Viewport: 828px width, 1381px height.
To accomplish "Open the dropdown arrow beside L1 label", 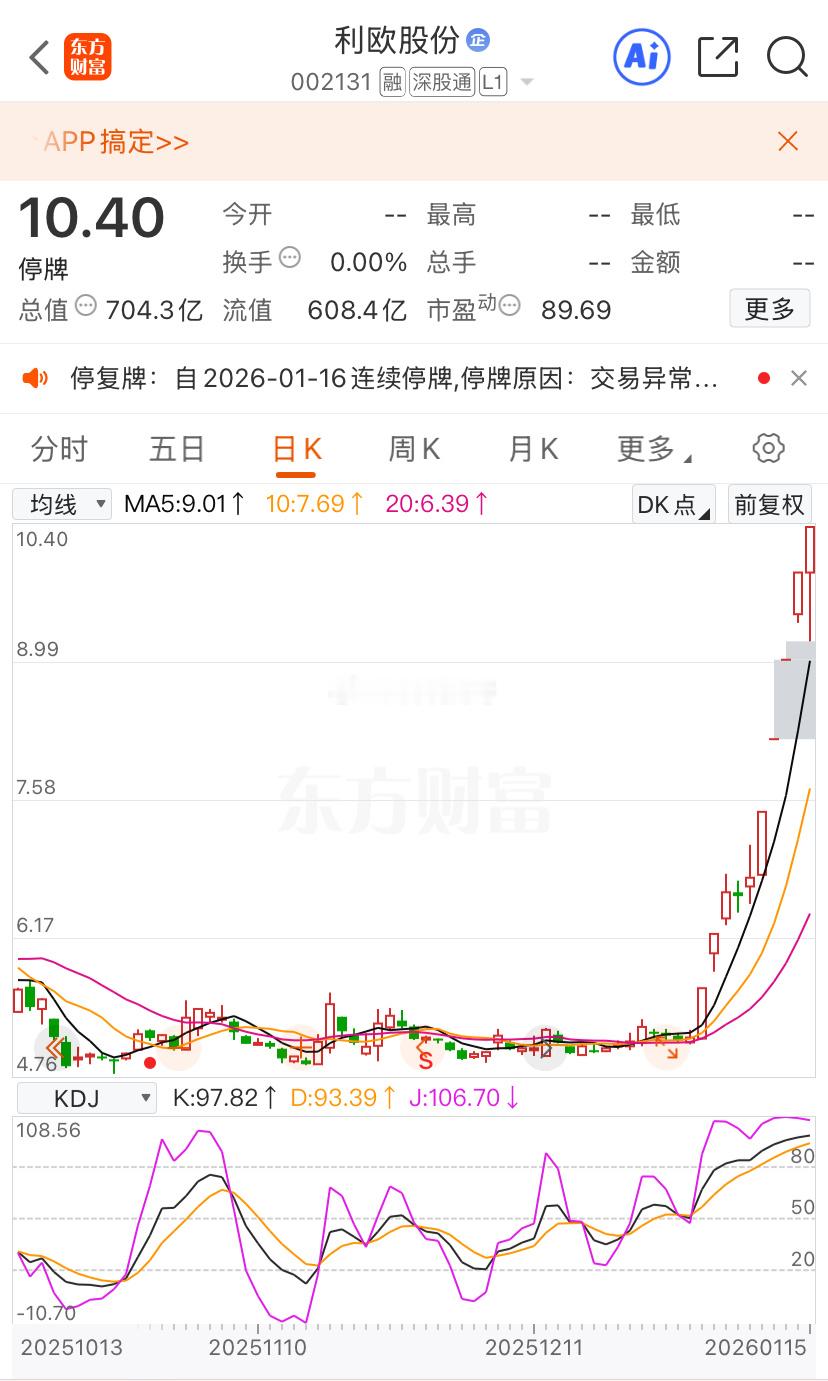I will point(527,82).
